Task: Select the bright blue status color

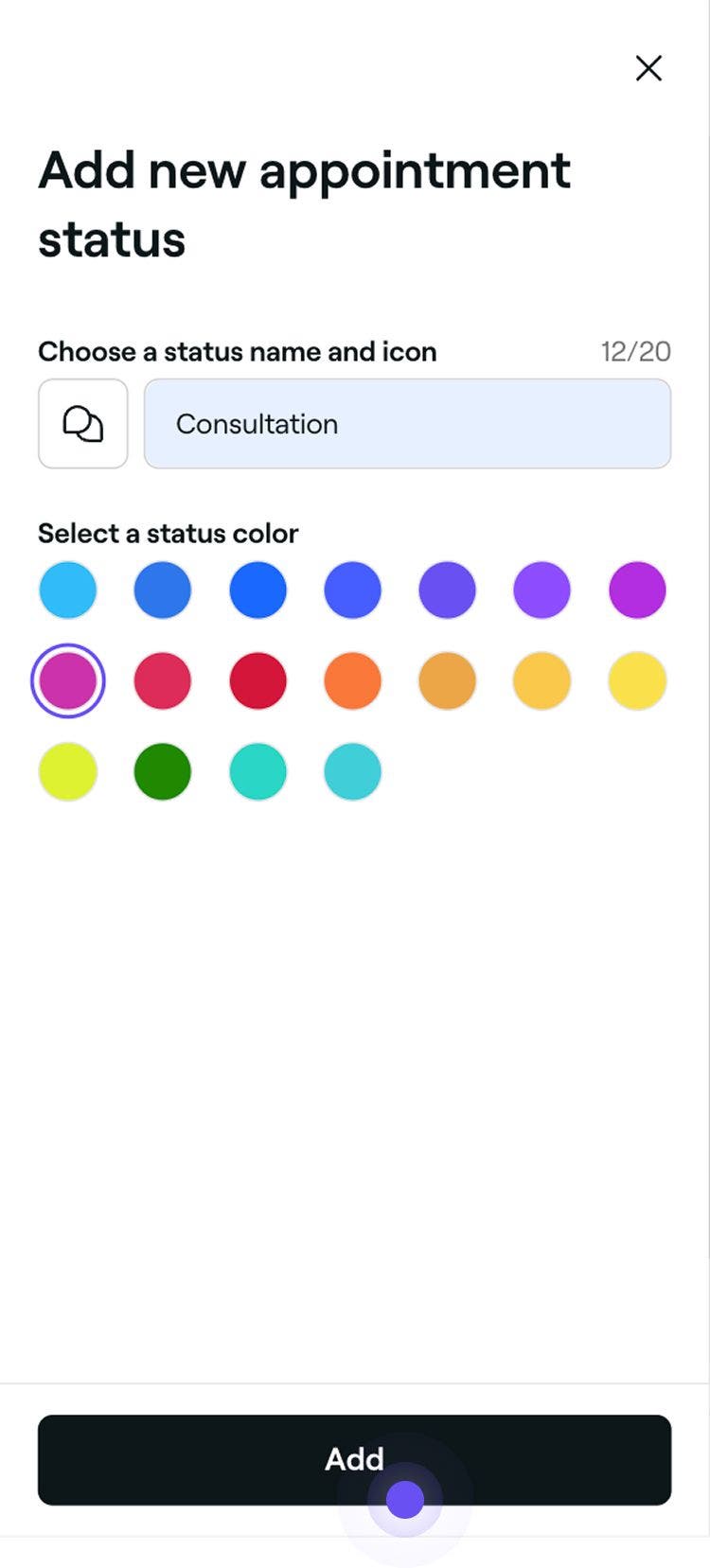Action: tap(257, 590)
